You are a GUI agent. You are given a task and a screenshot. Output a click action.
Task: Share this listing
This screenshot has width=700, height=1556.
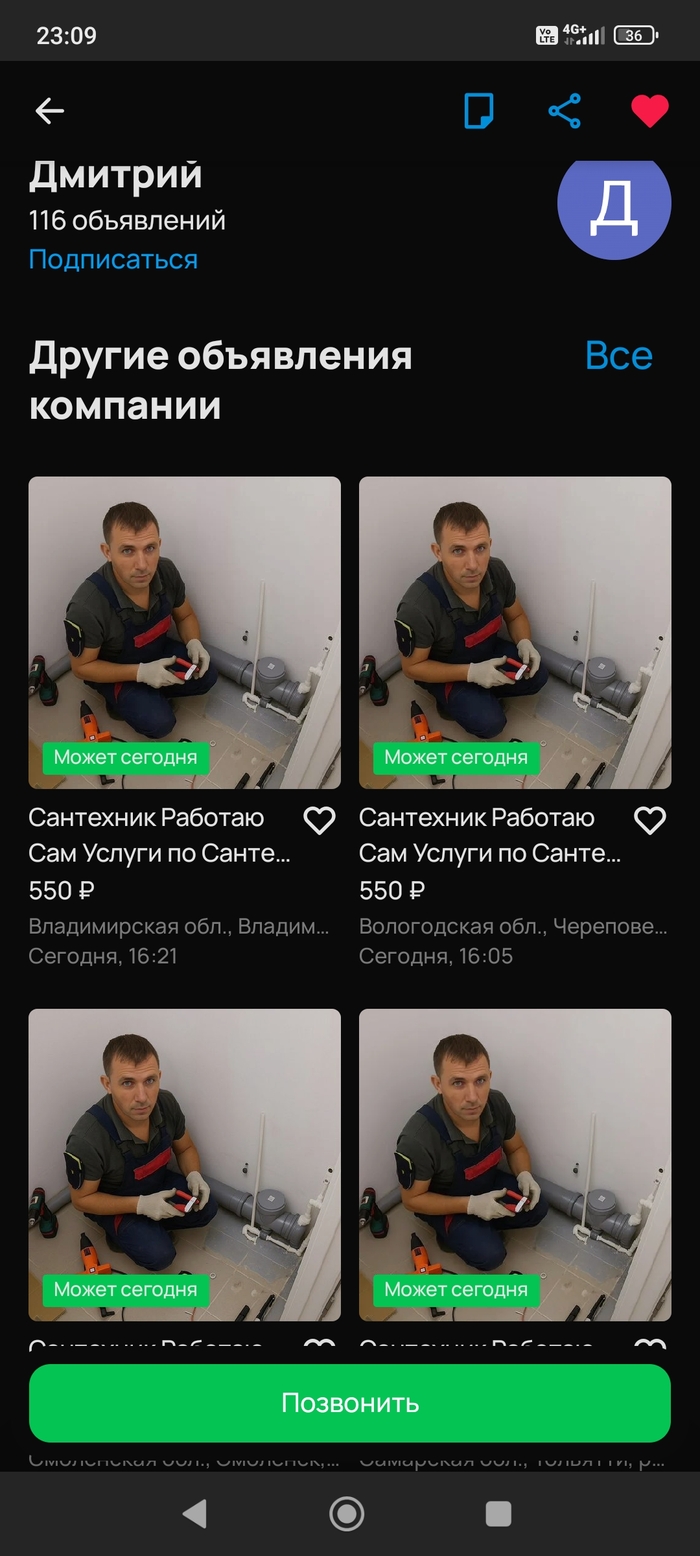click(565, 111)
